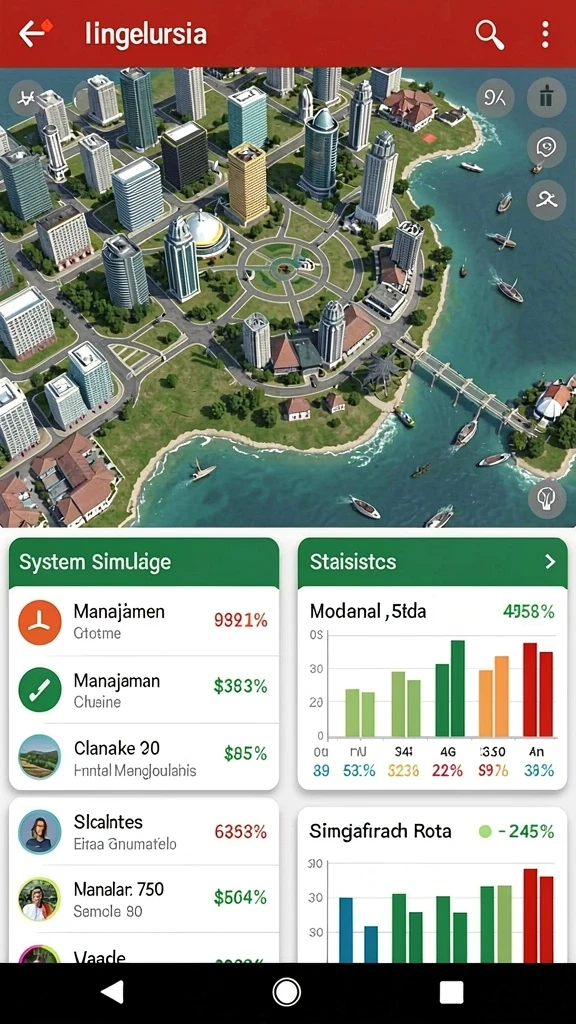Tap the back arrow in the app bar

point(33,33)
